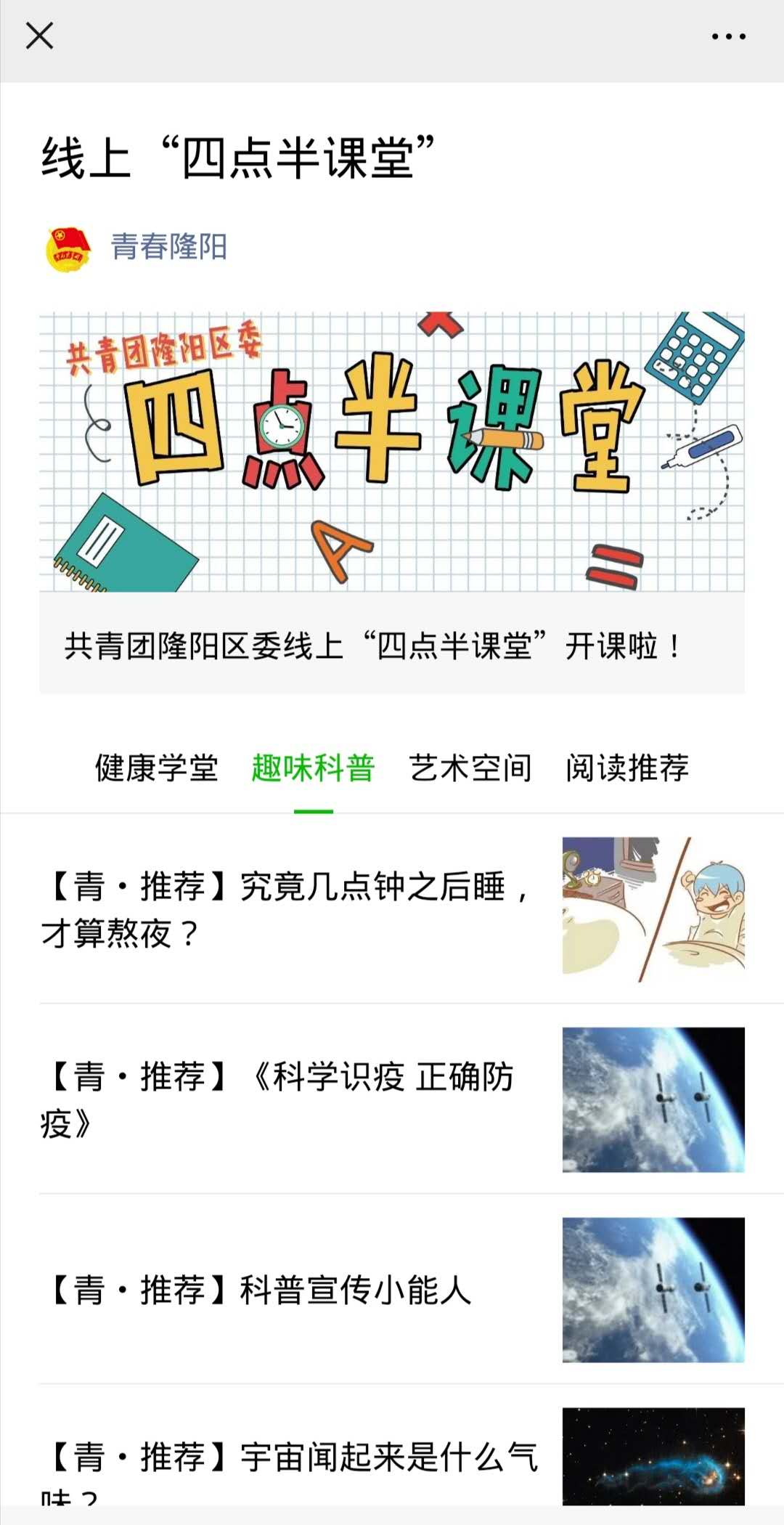The width and height of the screenshot is (784, 1525).
Task: Switch to the 艺术空间 tab
Action: [x=470, y=768]
